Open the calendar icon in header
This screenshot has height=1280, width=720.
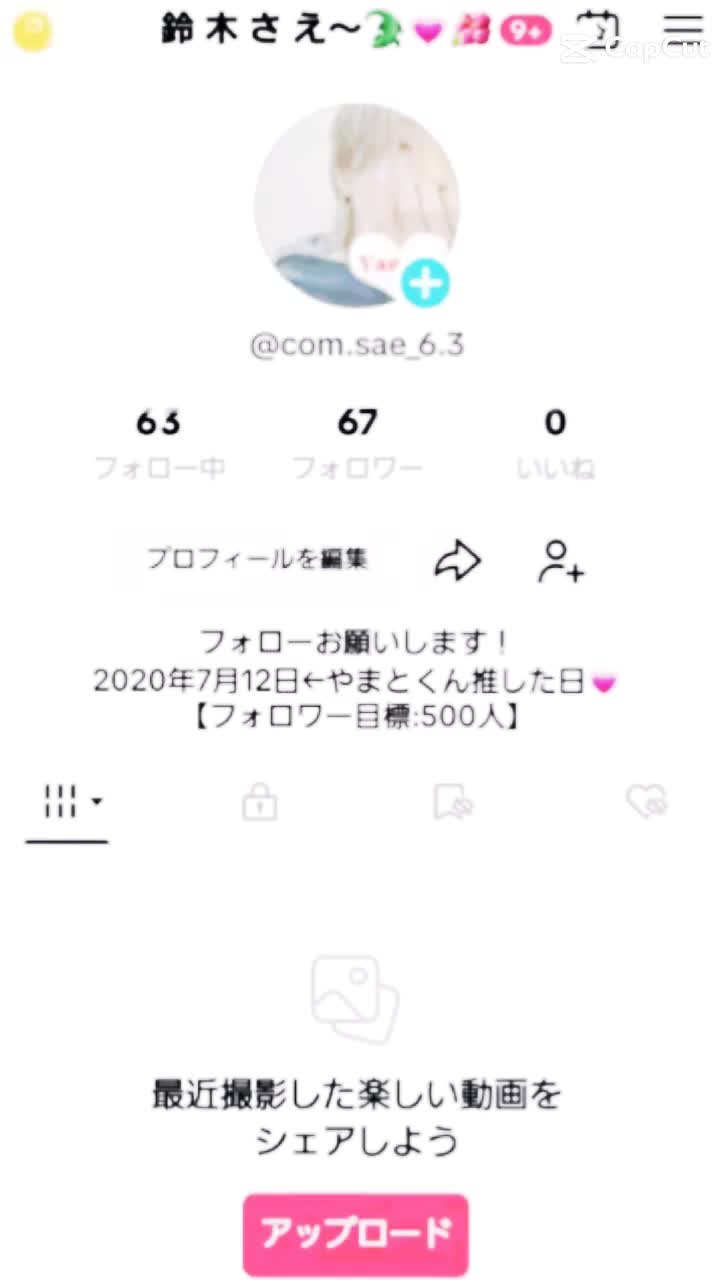600,30
